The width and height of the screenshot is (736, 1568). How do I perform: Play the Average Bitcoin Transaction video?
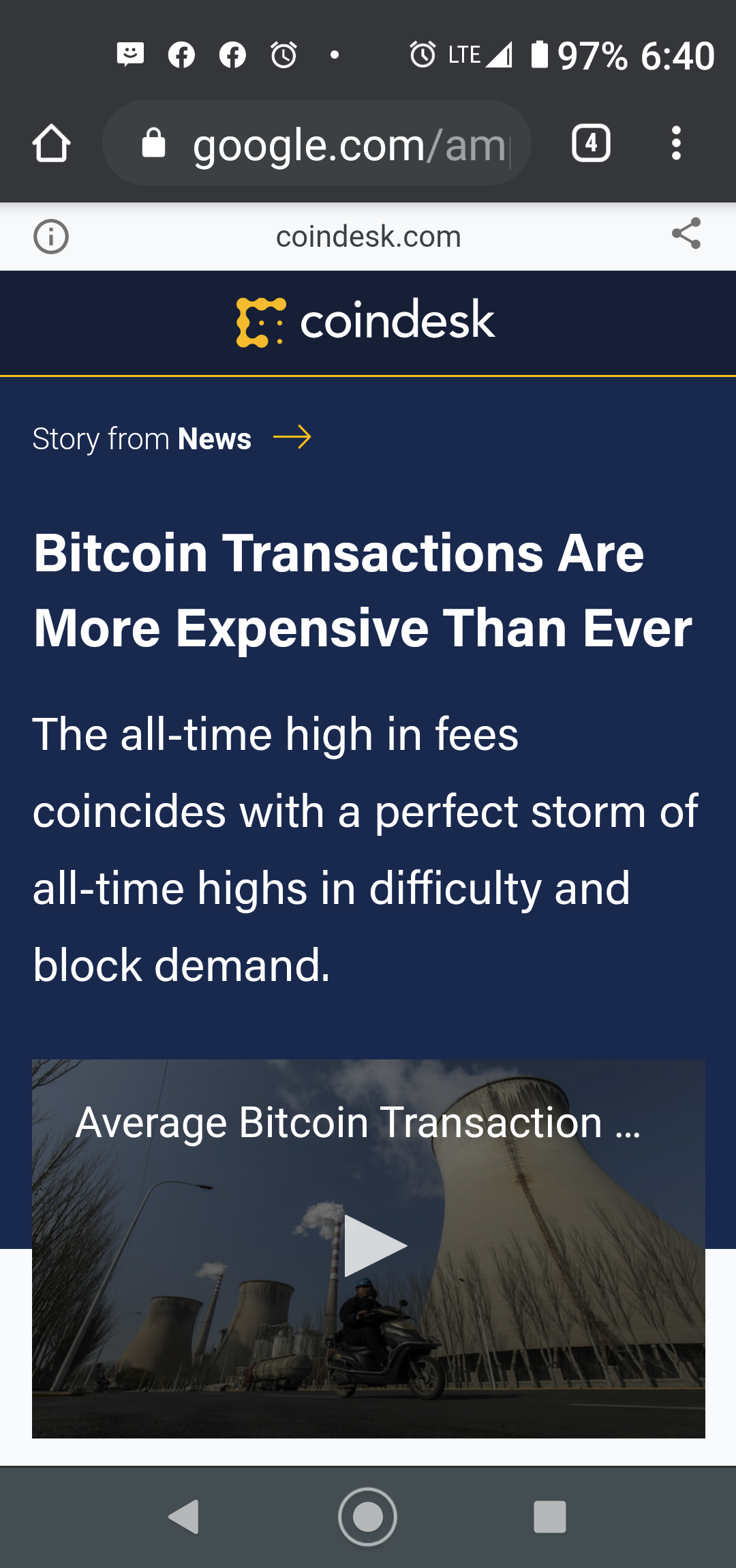[x=374, y=1246]
